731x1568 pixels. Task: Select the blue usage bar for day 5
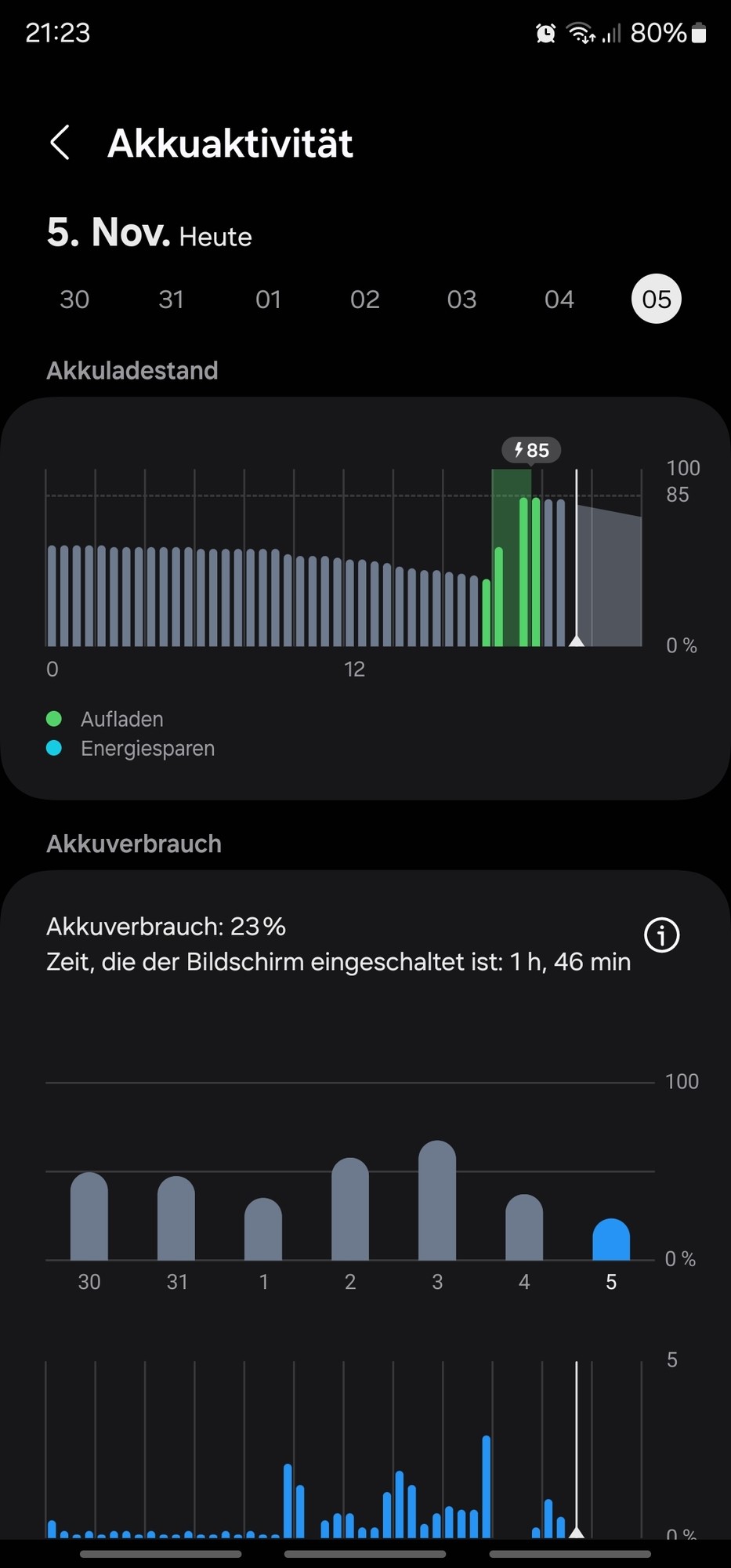(x=611, y=1240)
